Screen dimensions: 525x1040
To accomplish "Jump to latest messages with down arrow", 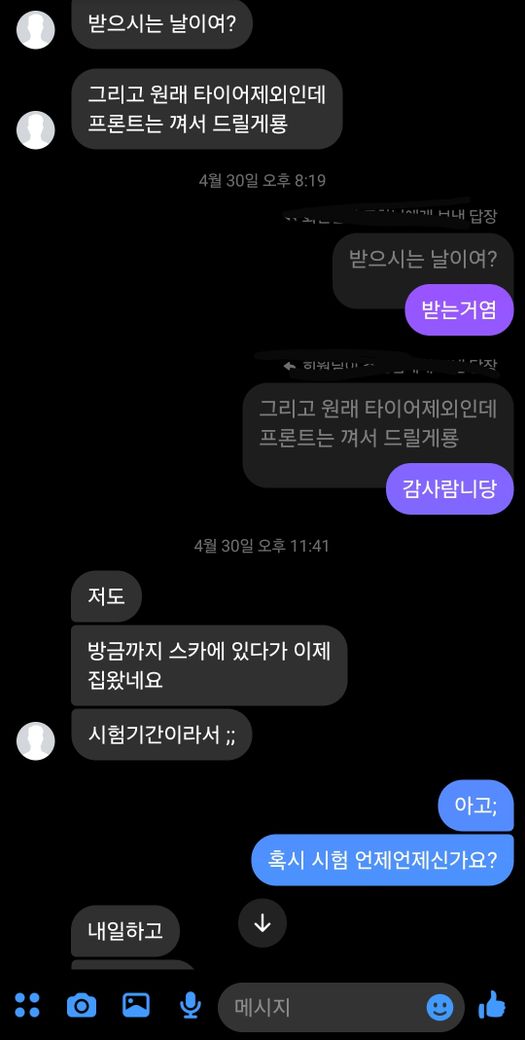I will click(x=262, y=923).
